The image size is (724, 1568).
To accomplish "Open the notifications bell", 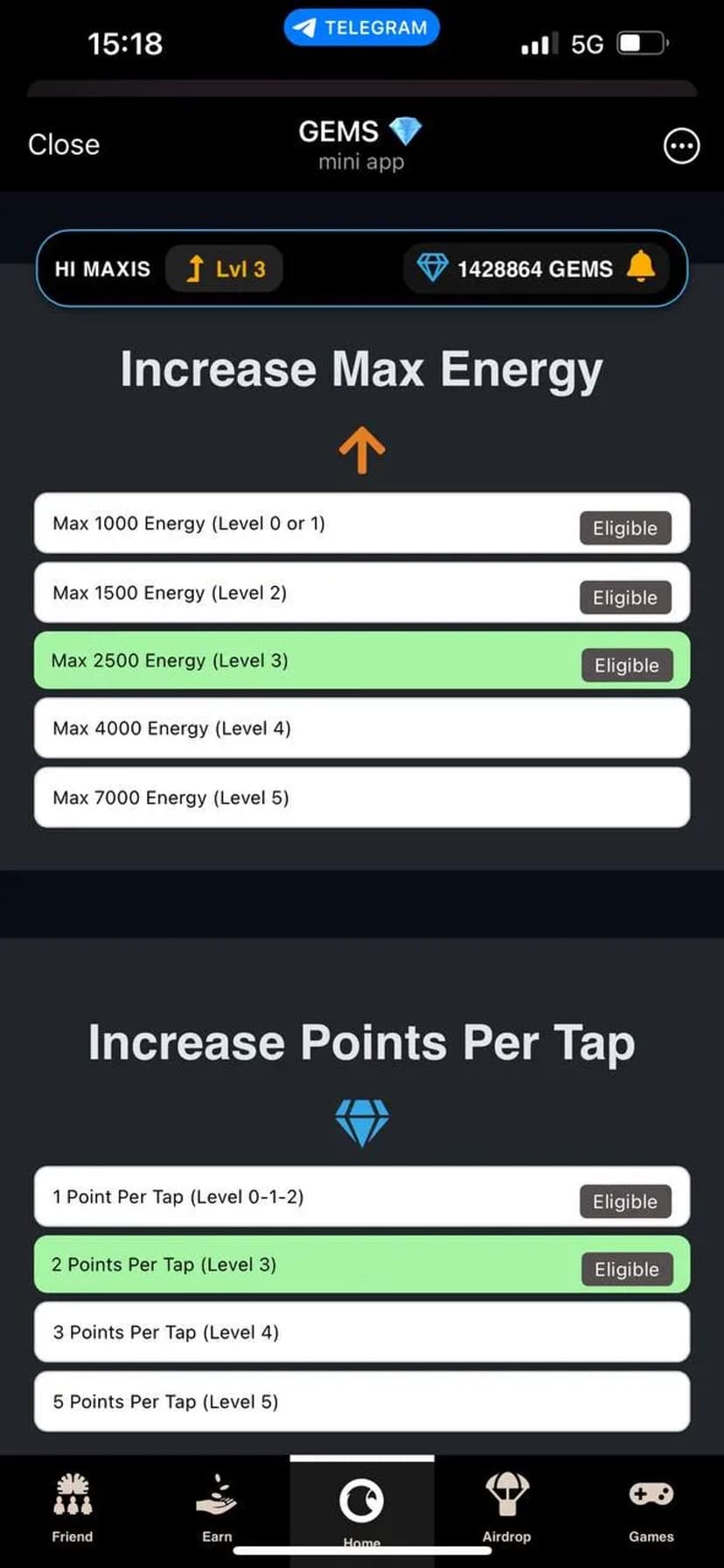I will pos(641,266).
